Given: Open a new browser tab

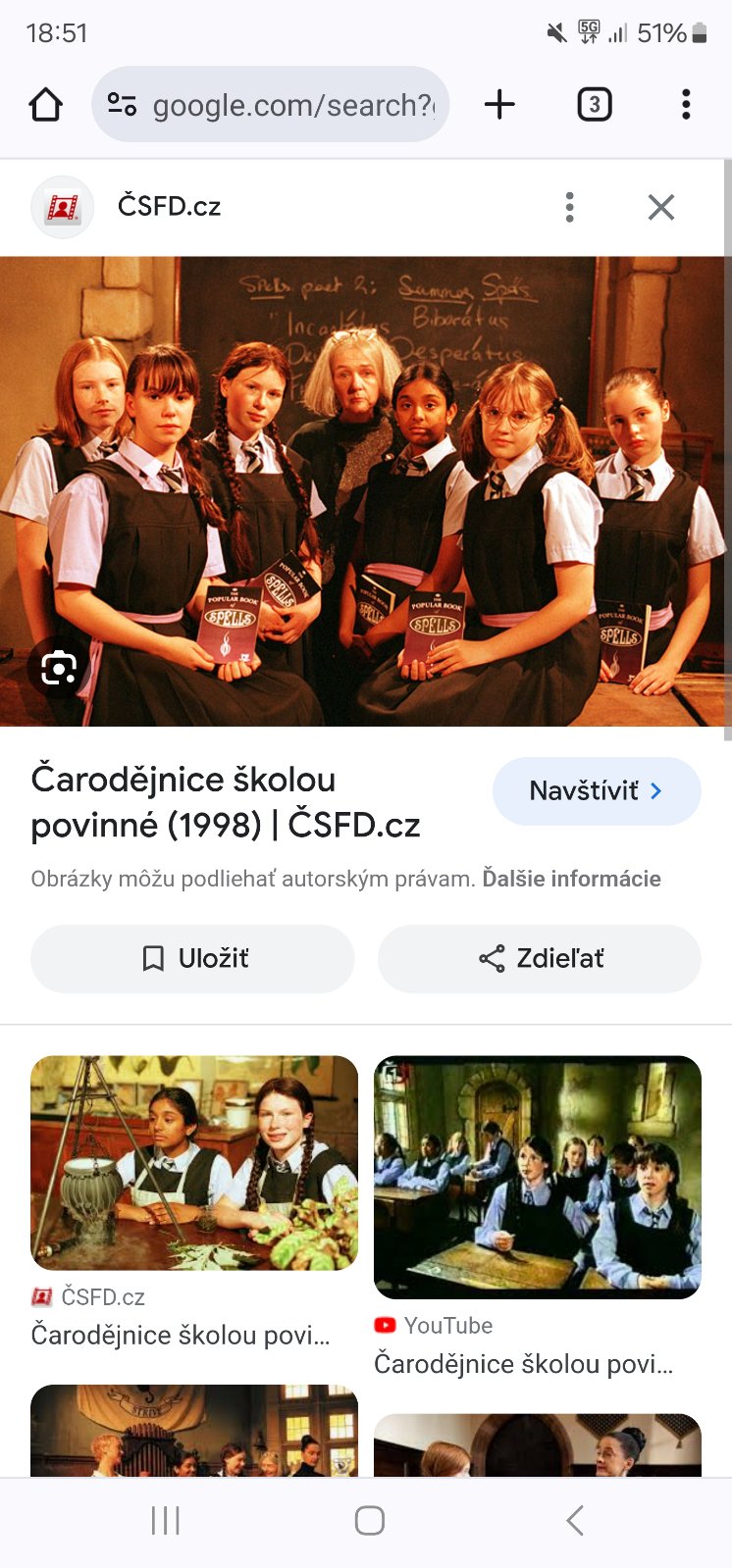Looking at the screenshot, I should (499, 104).
